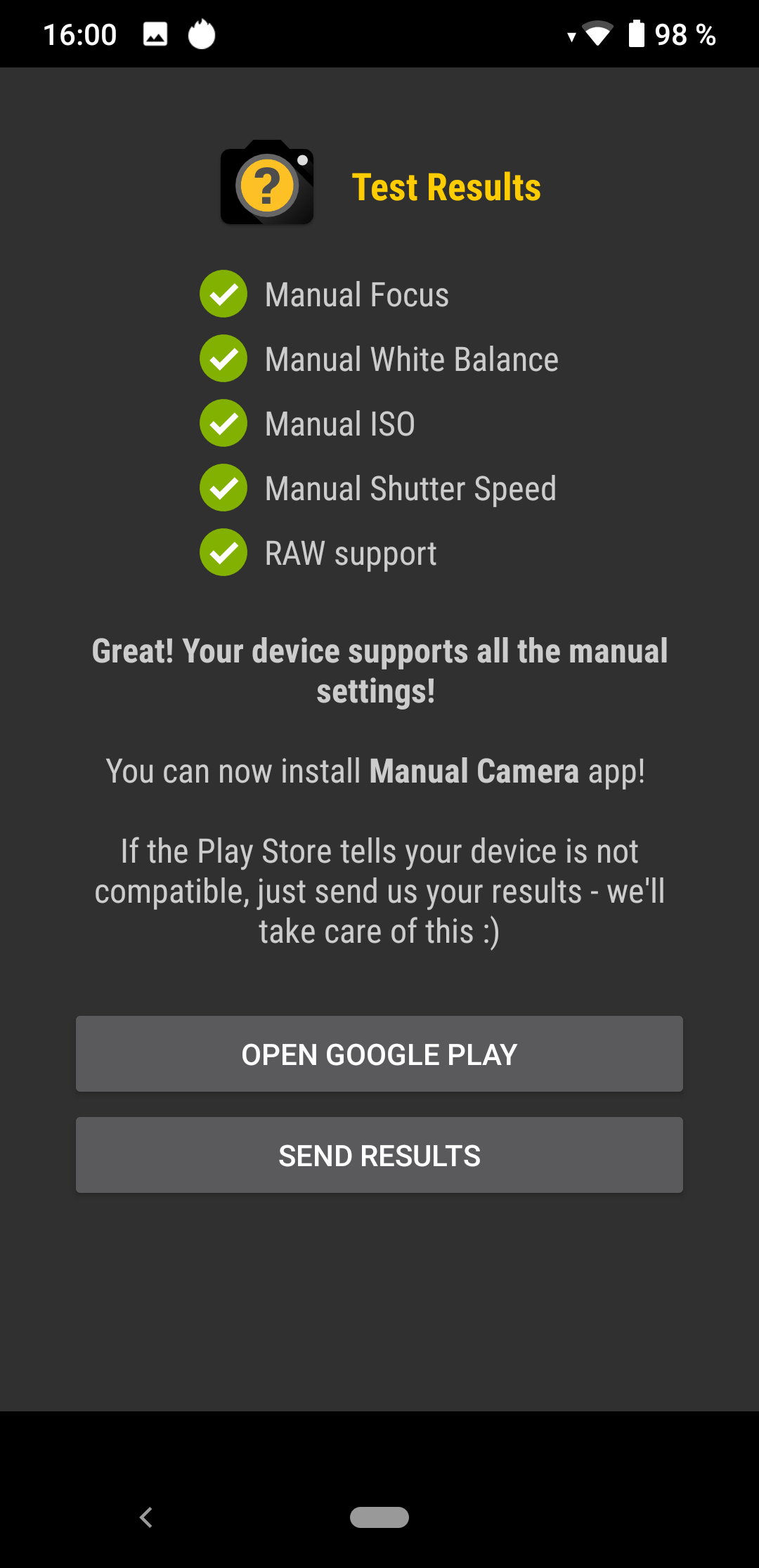Go back using the system back arrow
759x1568 pixels.
pos(146,1517)
